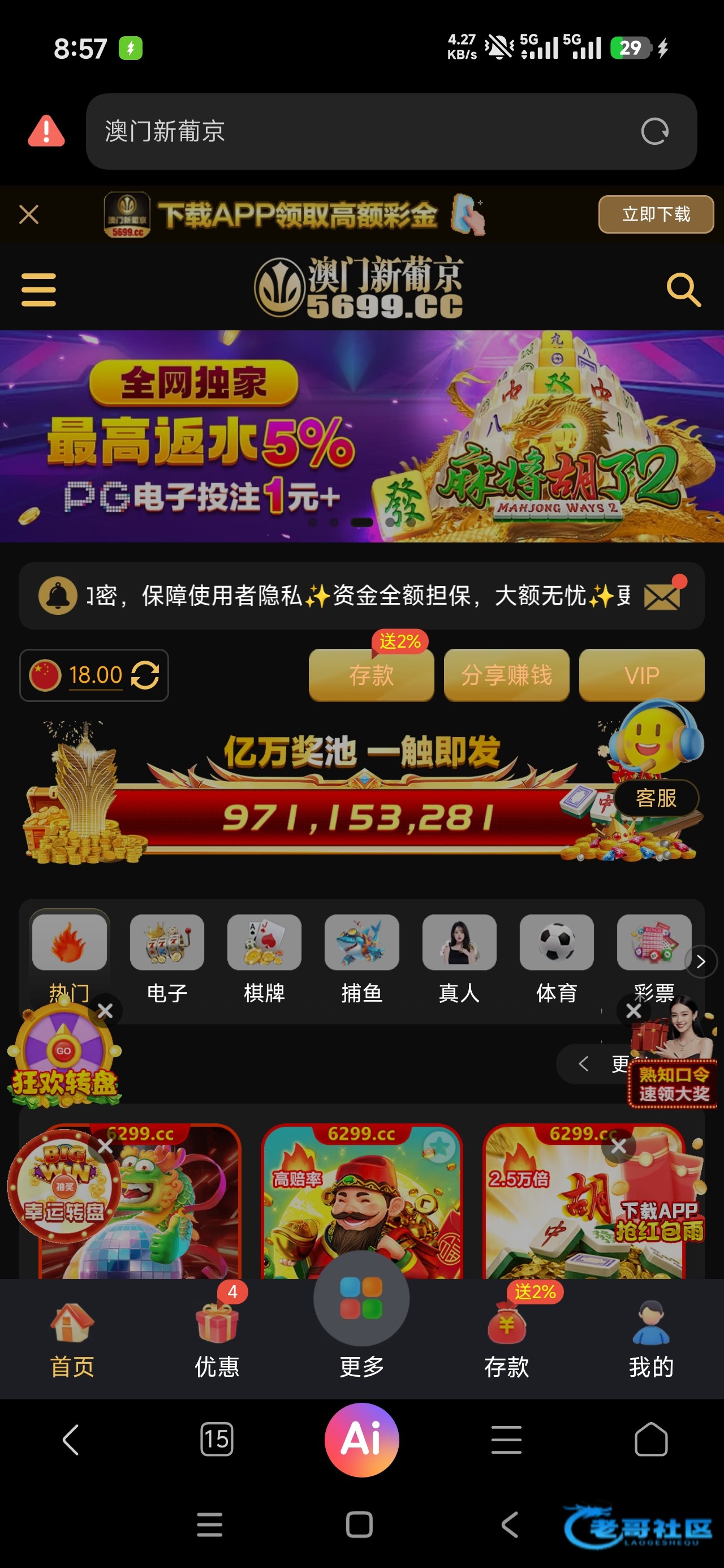Open the VIP button
Image resolution: width=724 pixels, height=1568 pixels.
pyautogui.click(x=641, y=675)
